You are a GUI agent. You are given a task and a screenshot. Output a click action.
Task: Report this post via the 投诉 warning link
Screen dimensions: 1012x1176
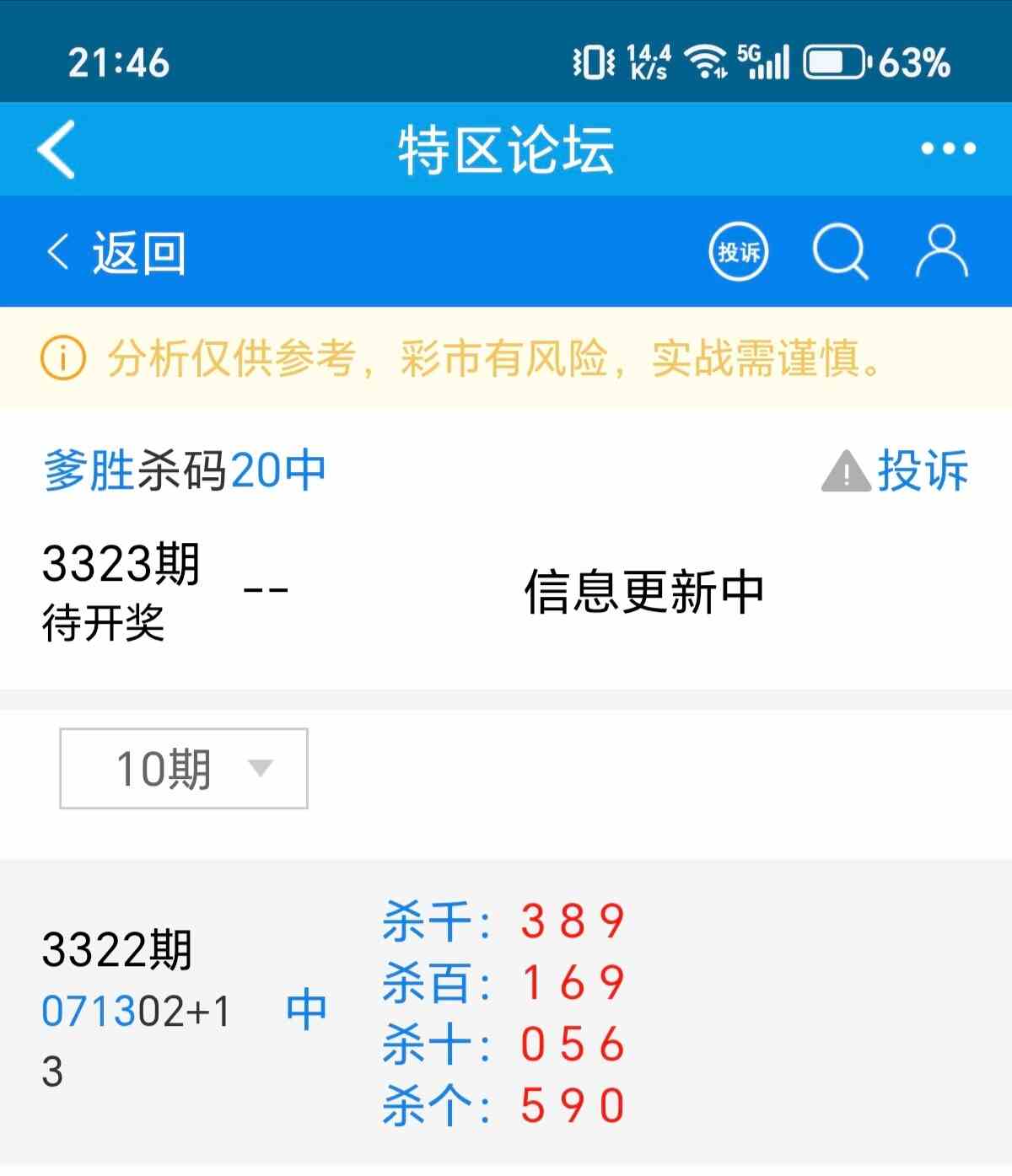tap(896, 470)
